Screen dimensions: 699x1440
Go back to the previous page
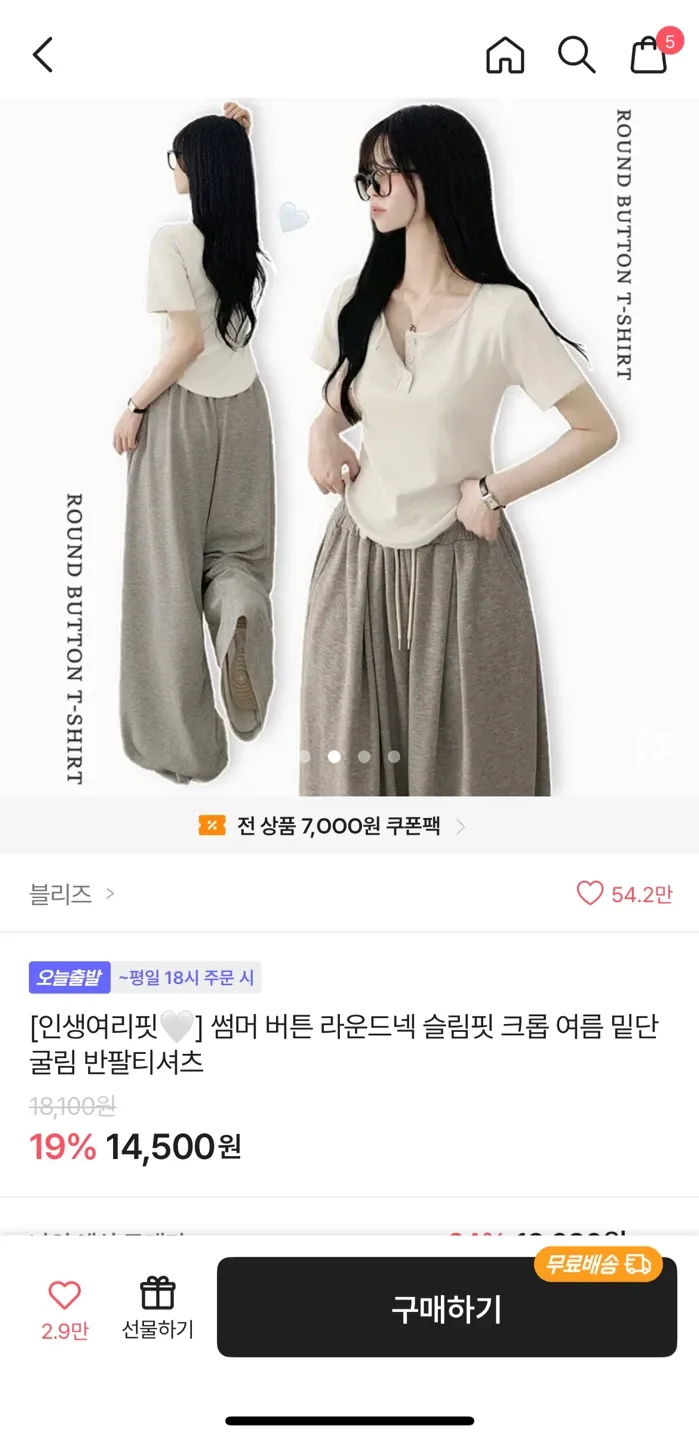(42, 55)
